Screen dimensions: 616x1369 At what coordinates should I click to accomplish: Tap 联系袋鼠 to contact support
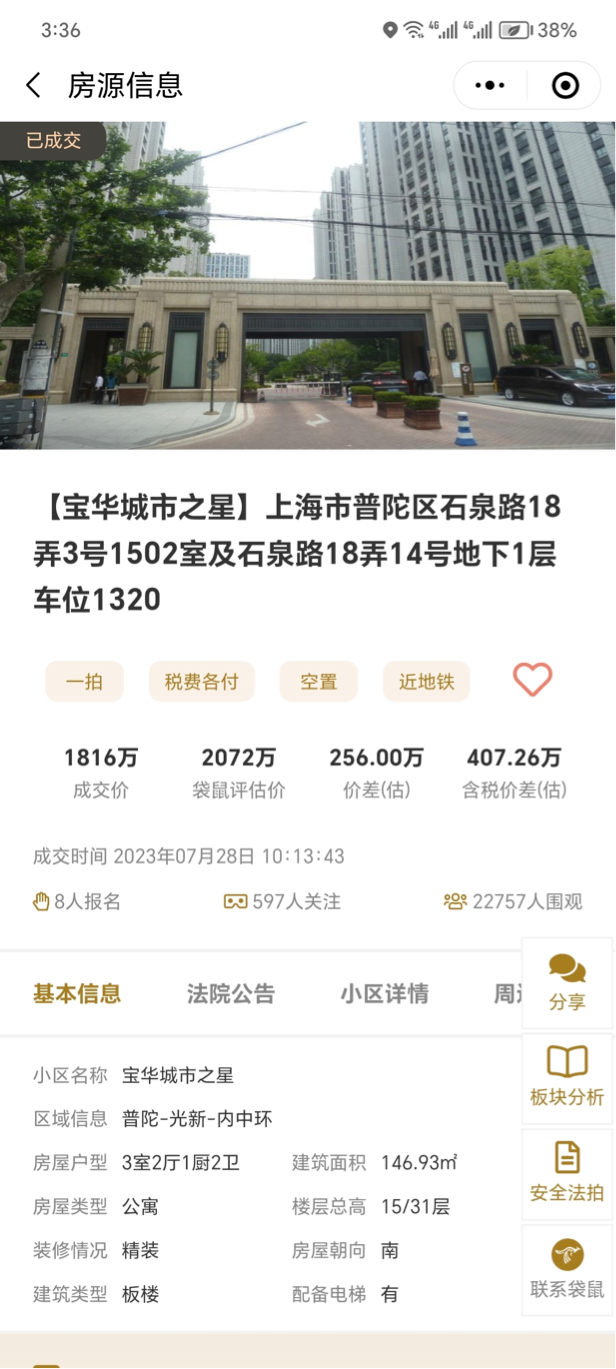[567, 1269]
